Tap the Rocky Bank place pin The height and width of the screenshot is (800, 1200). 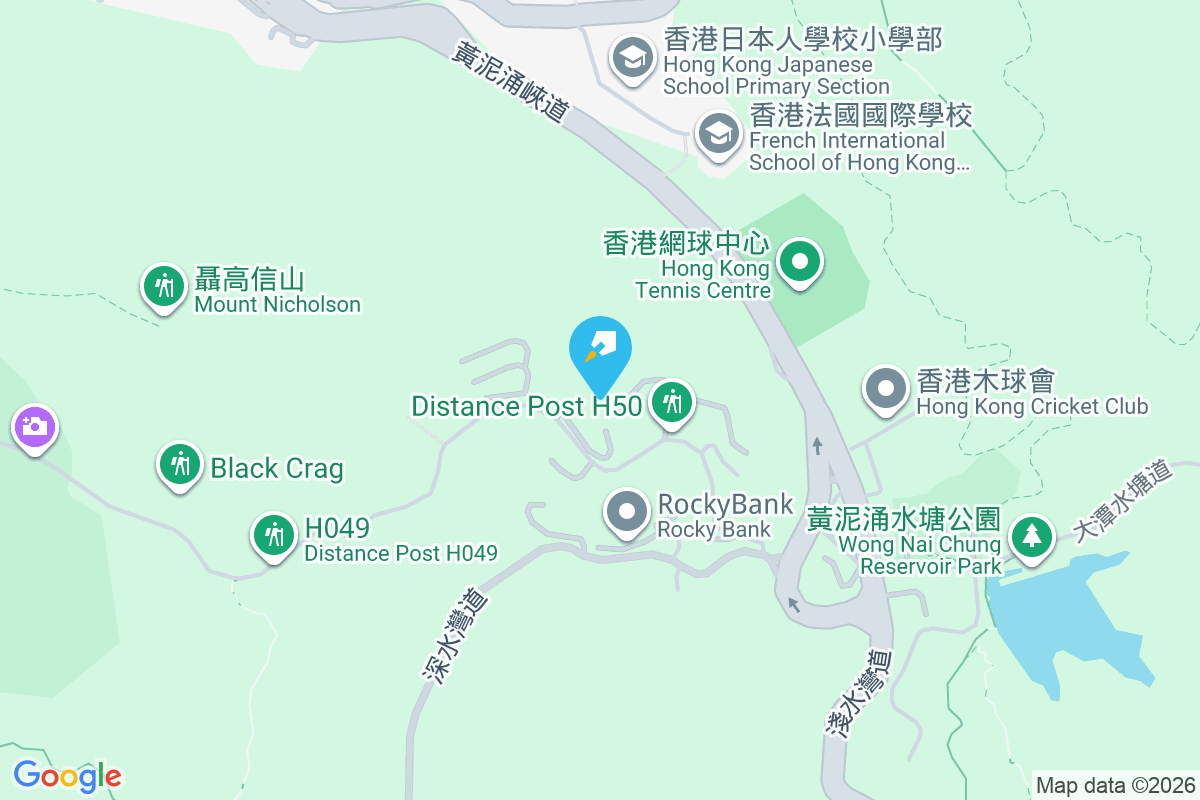[627, 512]
